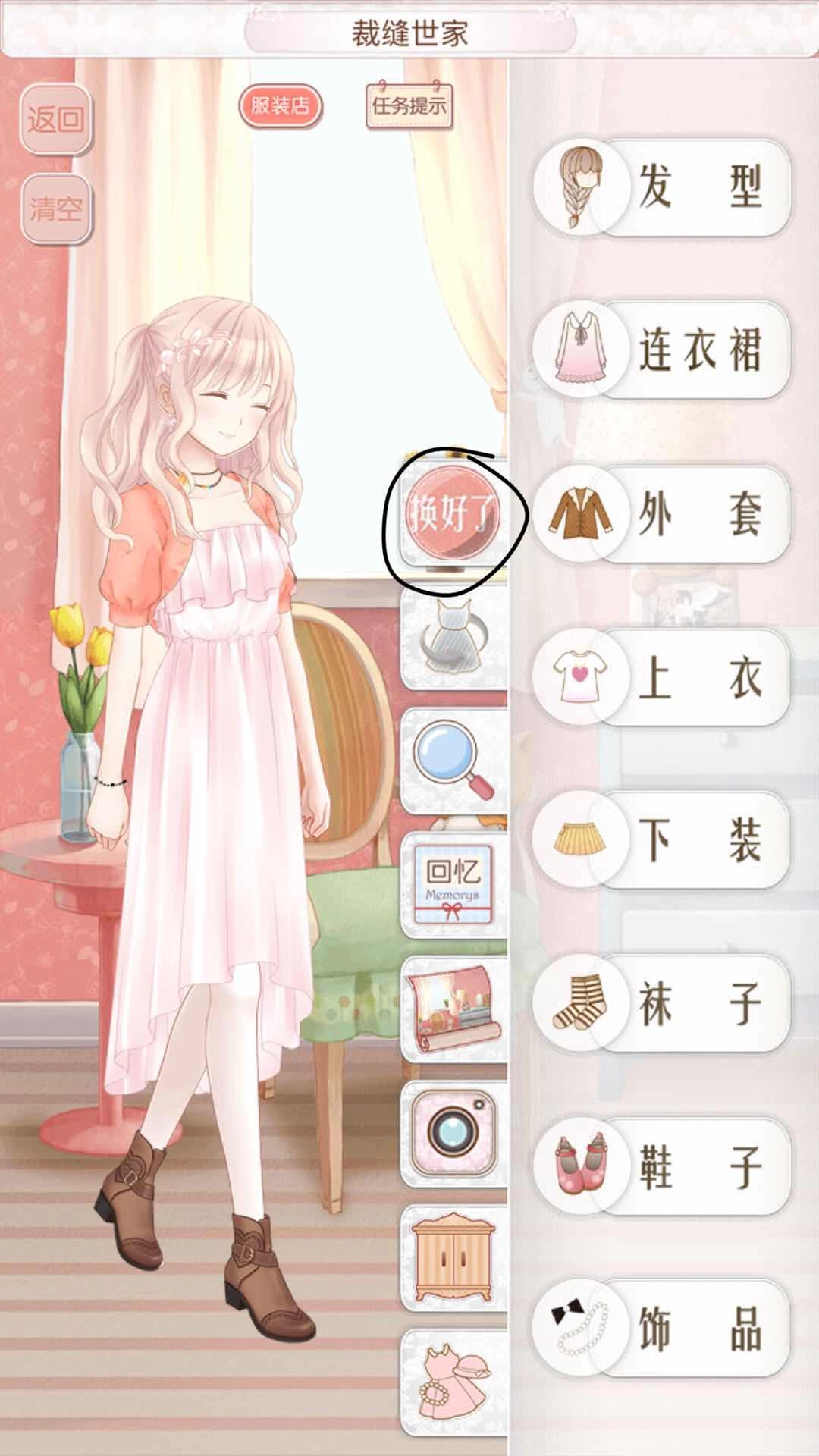Choose the 袜子 socks category

tap(662, 1003)
